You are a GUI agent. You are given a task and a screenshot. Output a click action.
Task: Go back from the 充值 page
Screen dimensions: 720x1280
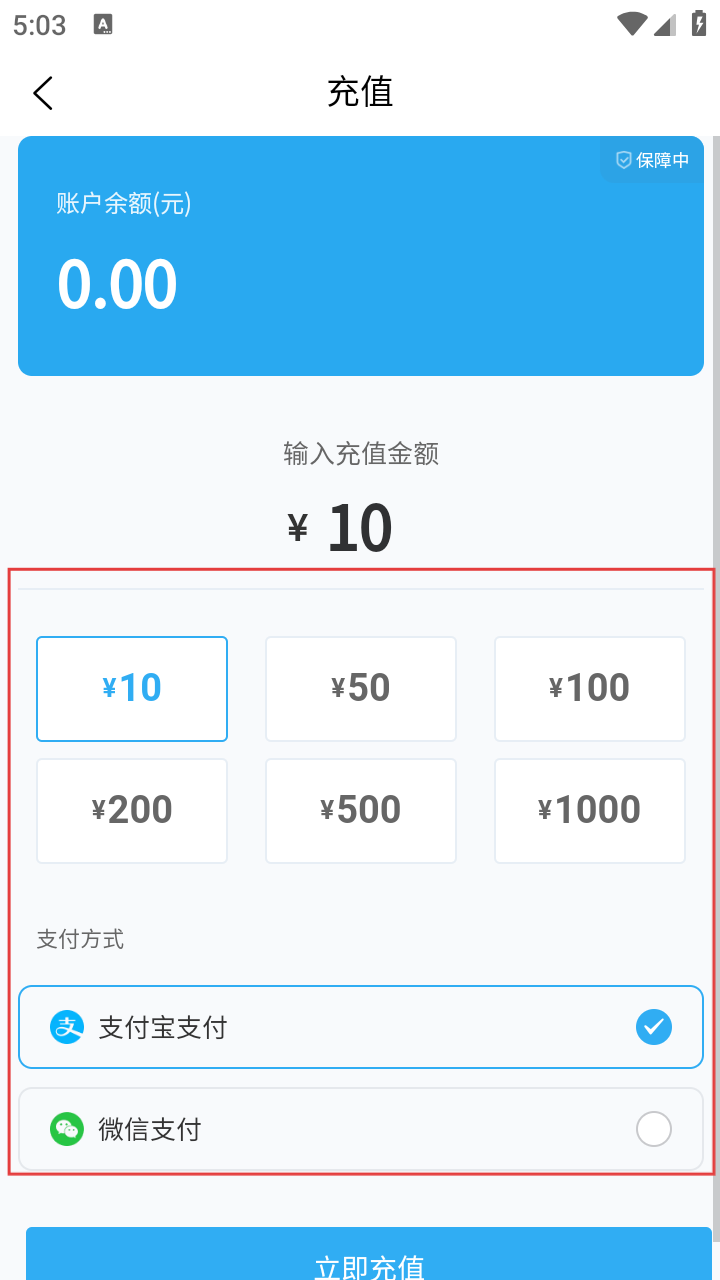(42, 93)
